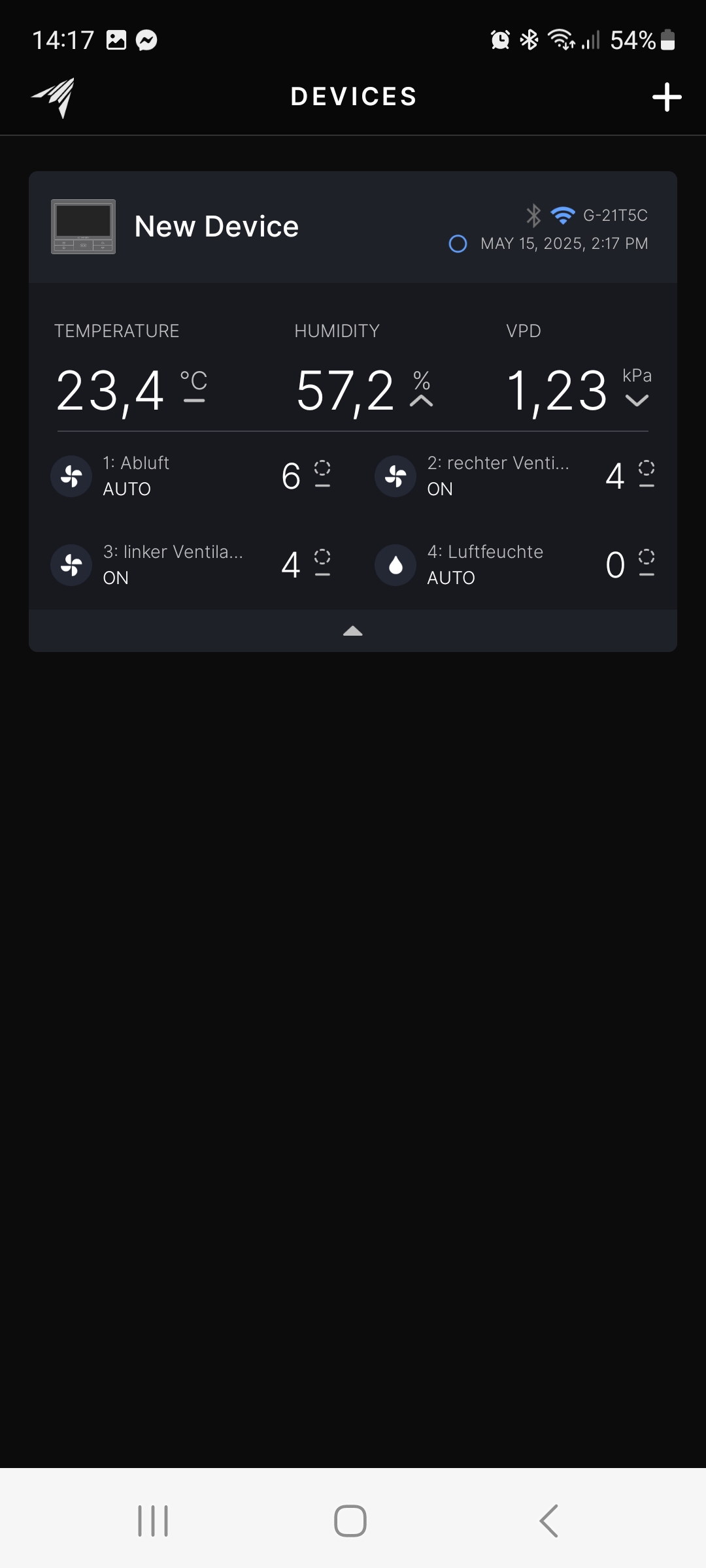Open the New Device controller card
Screen dimensions: 706x1568
[x=216, y=227]
